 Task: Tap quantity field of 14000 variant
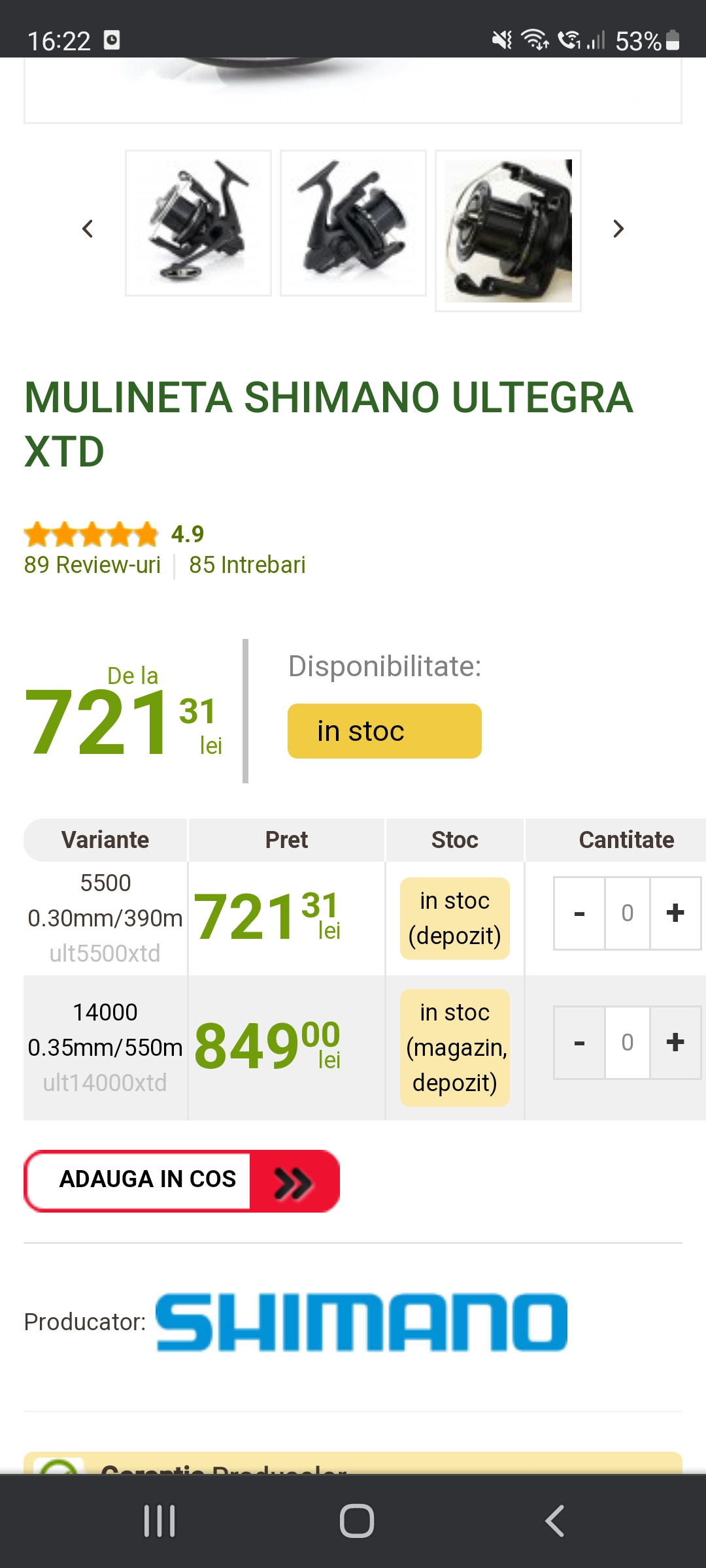(628, 1042)
